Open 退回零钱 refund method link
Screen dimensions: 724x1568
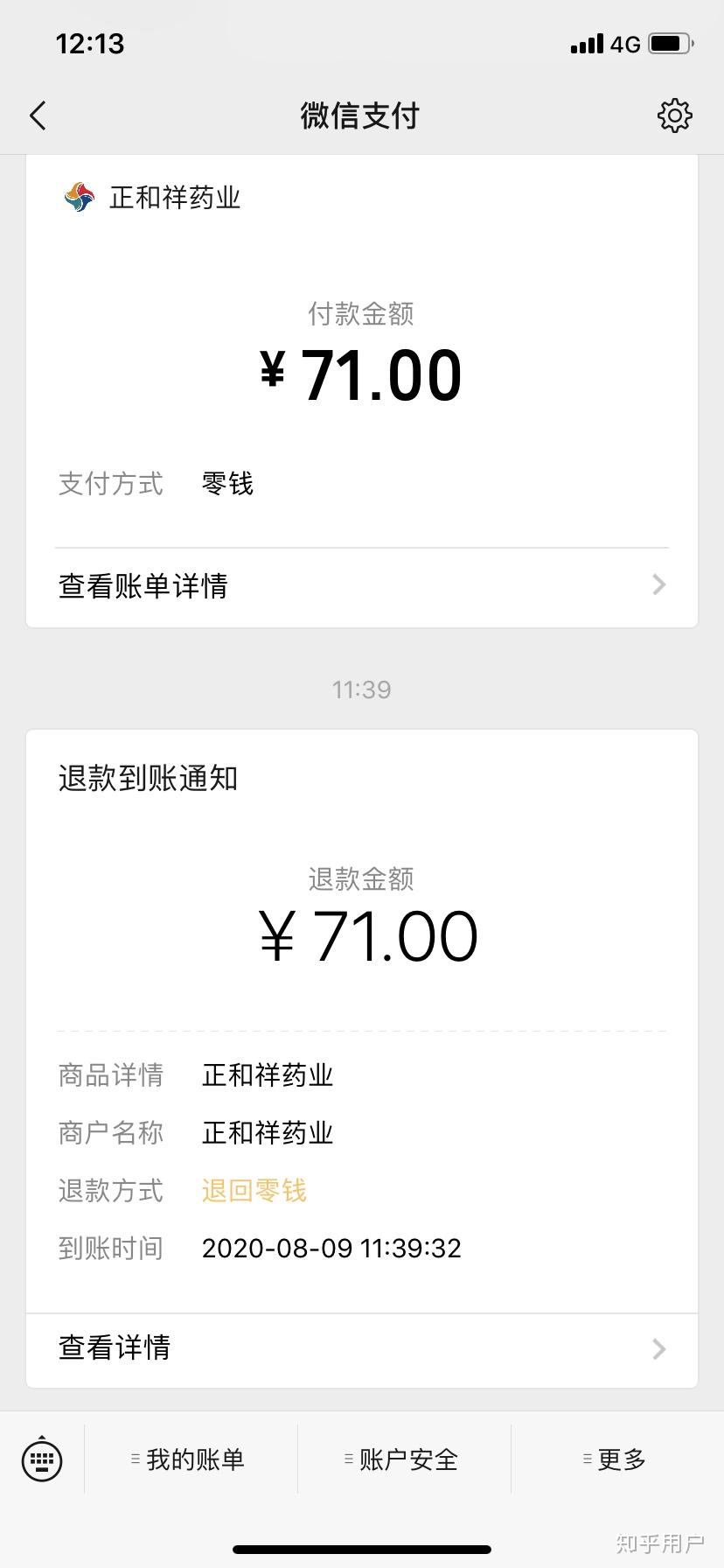point(254,1190)
